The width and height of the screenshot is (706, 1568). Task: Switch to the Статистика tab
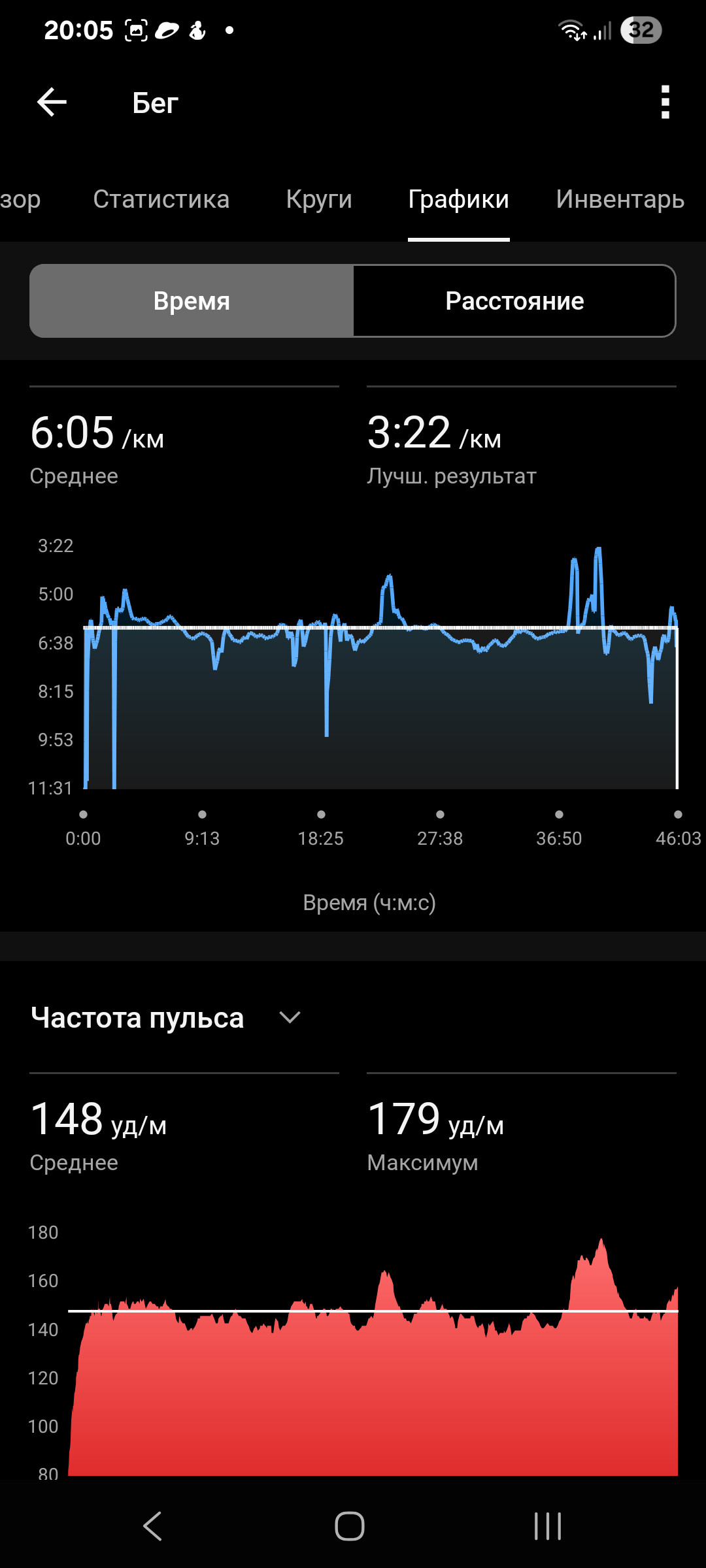(161, 199)
